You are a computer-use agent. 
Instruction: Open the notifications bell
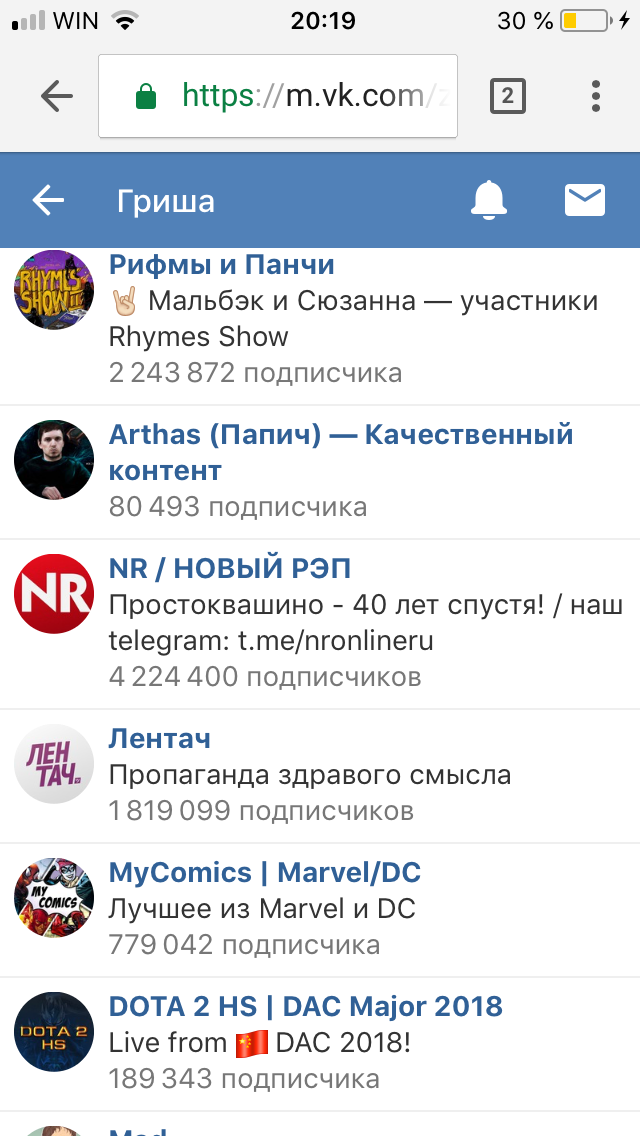pyautogui.click(x=489, y=200)
